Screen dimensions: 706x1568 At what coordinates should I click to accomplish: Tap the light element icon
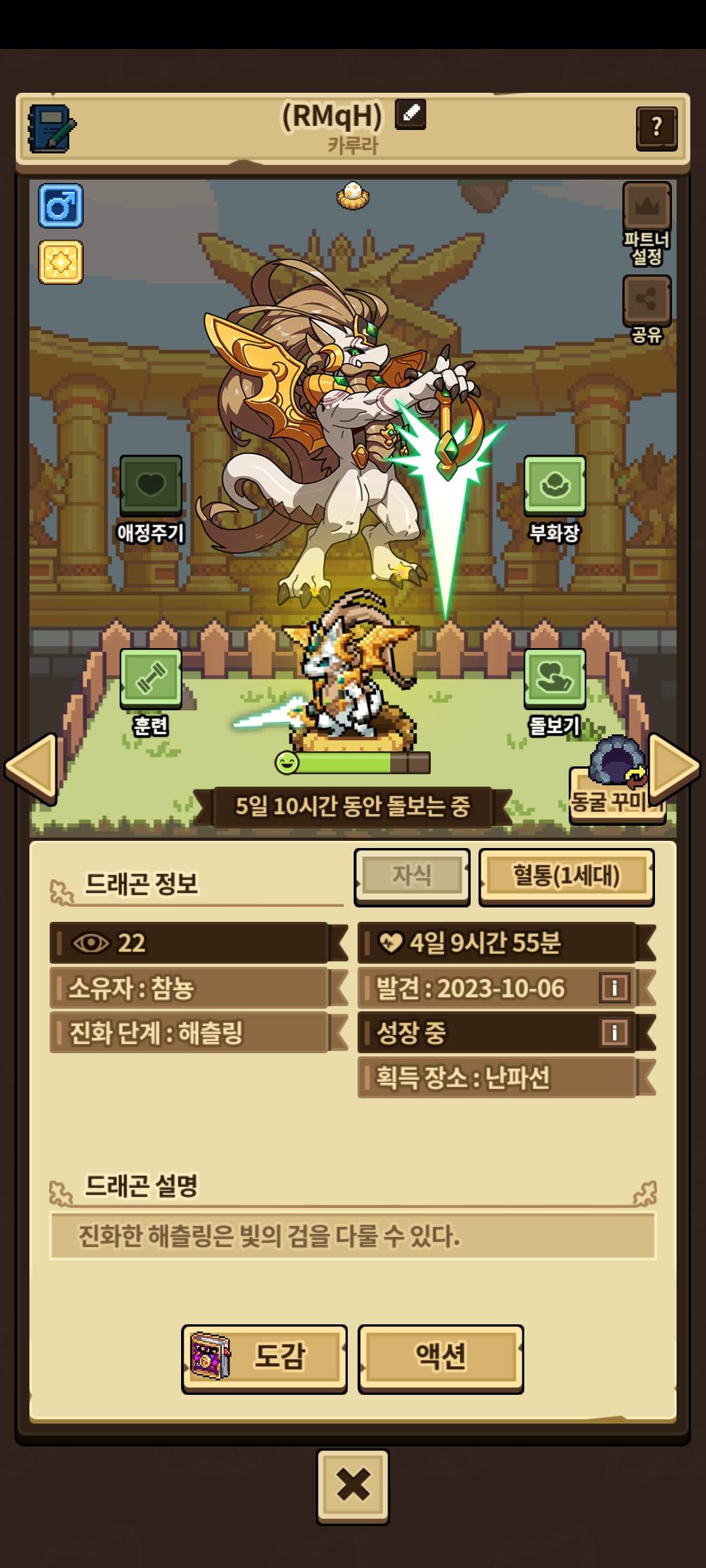pos(60,262)
